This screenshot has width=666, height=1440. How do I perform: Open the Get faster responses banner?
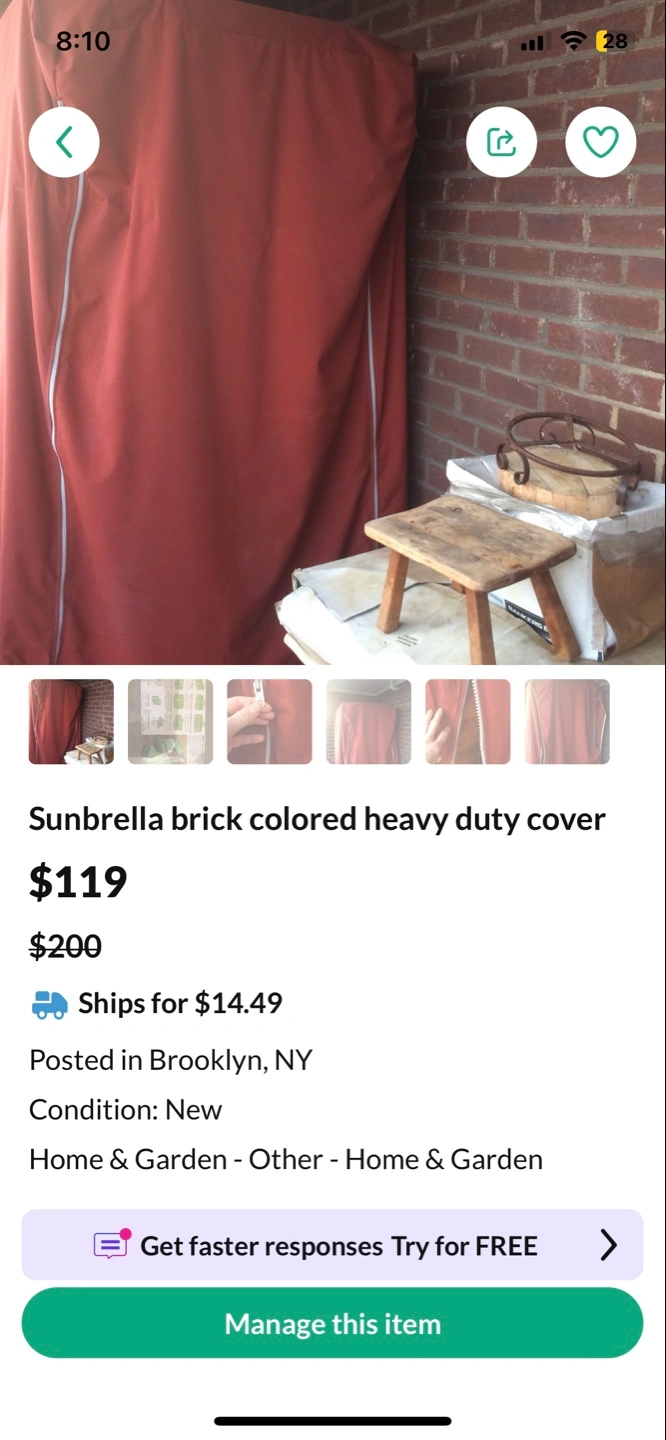(333, 1245)
